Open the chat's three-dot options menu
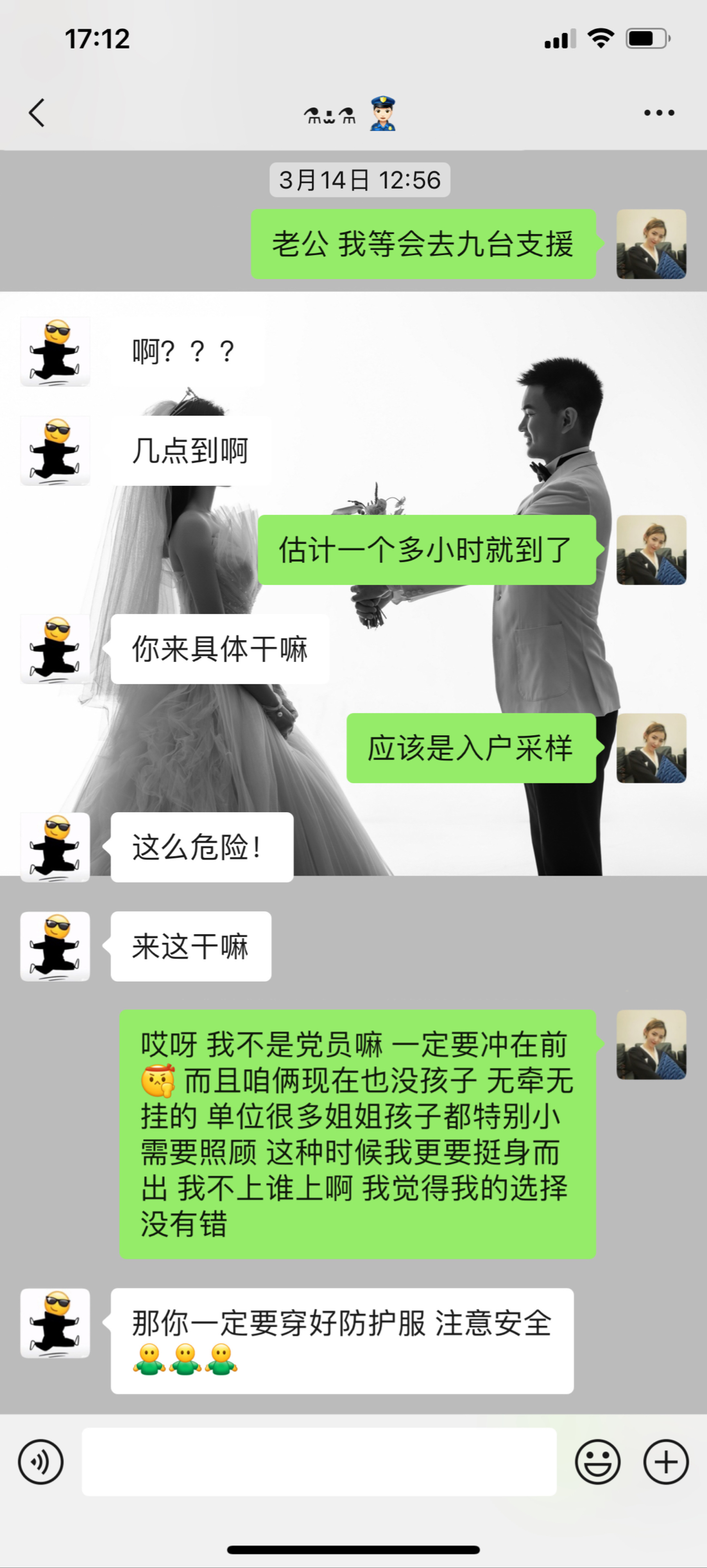 coord(659,113)
